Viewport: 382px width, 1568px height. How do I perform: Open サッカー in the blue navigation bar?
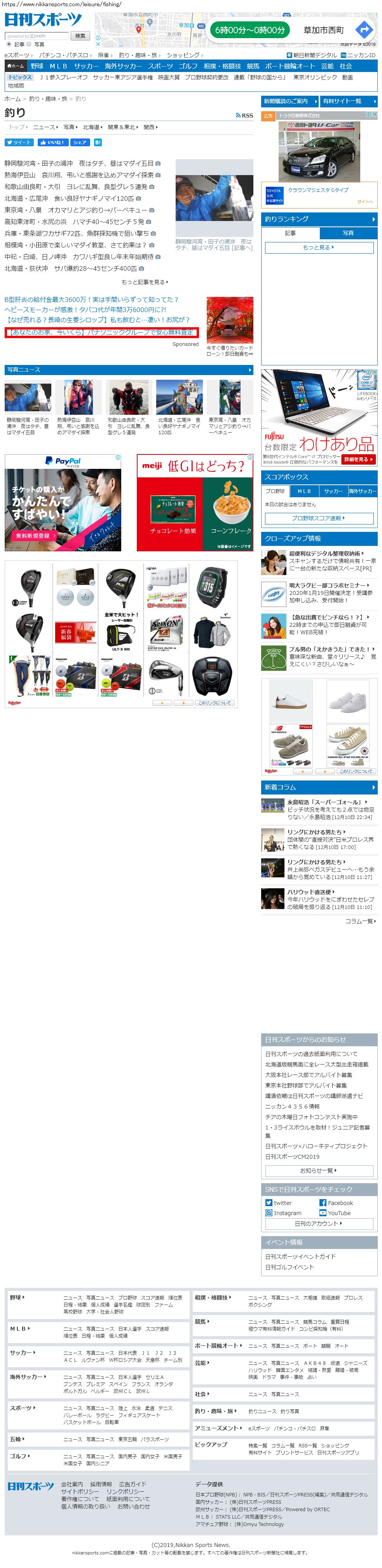(86, 66)
